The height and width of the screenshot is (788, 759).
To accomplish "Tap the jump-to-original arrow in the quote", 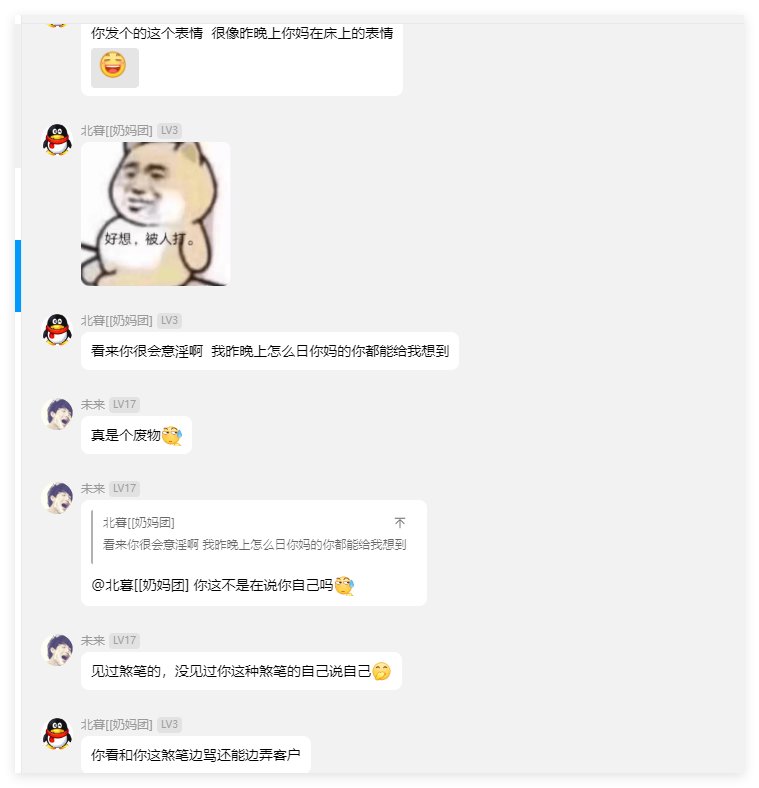I will click(400, 523).
